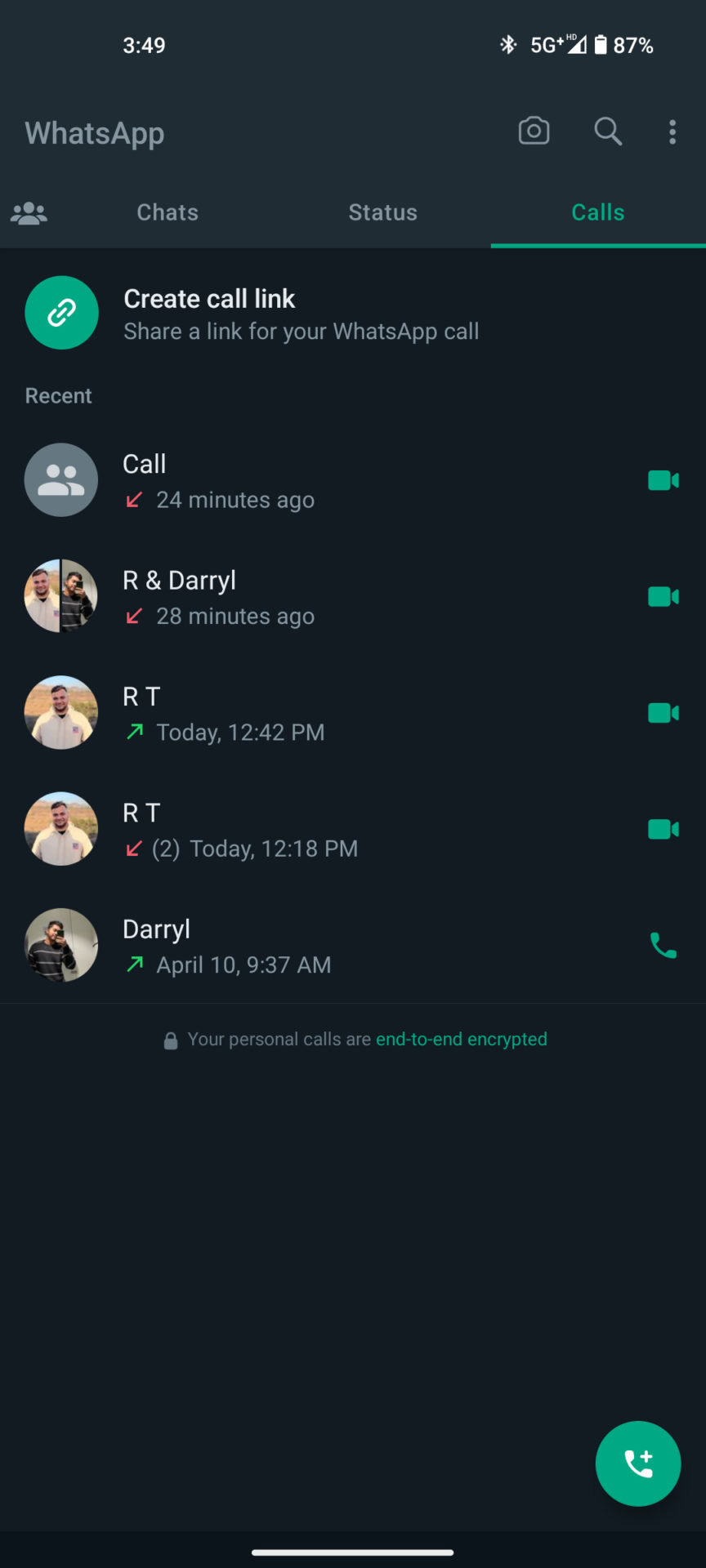Open search in WhatsApp

point(607,131)
